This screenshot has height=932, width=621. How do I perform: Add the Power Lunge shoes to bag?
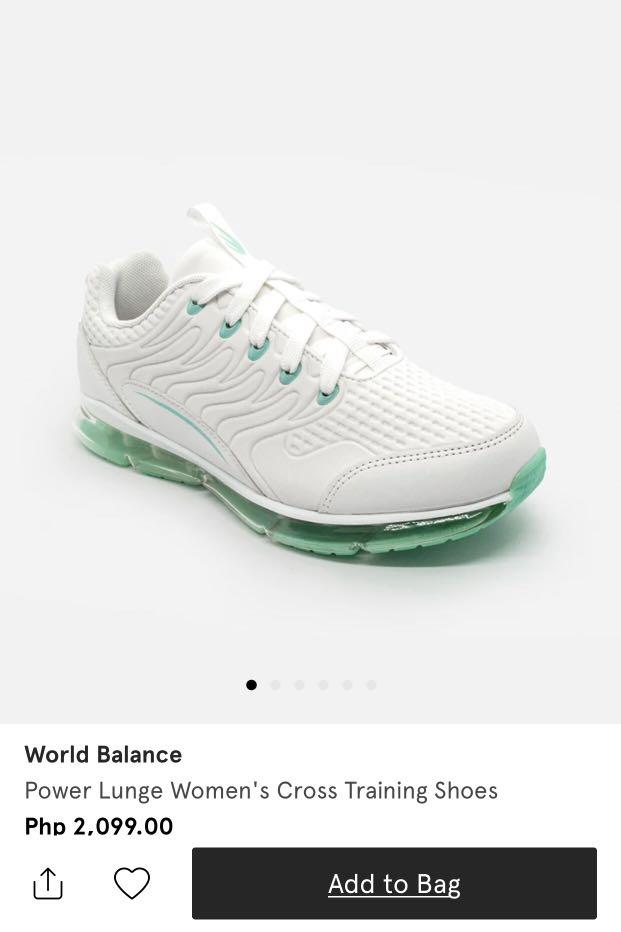click(x=394, y=884)
